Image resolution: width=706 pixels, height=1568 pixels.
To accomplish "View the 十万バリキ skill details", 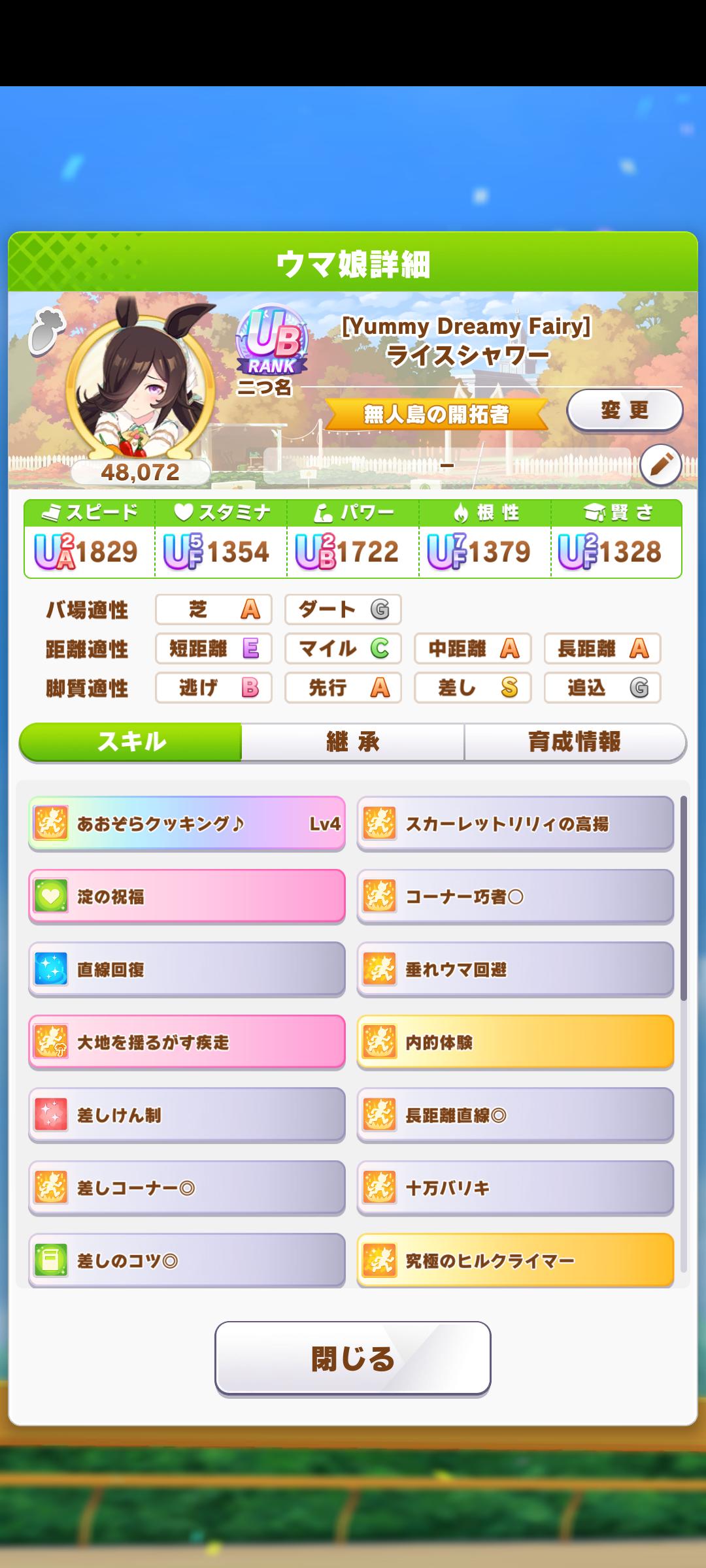I will pyautogui.click(x=515, y=1188).
